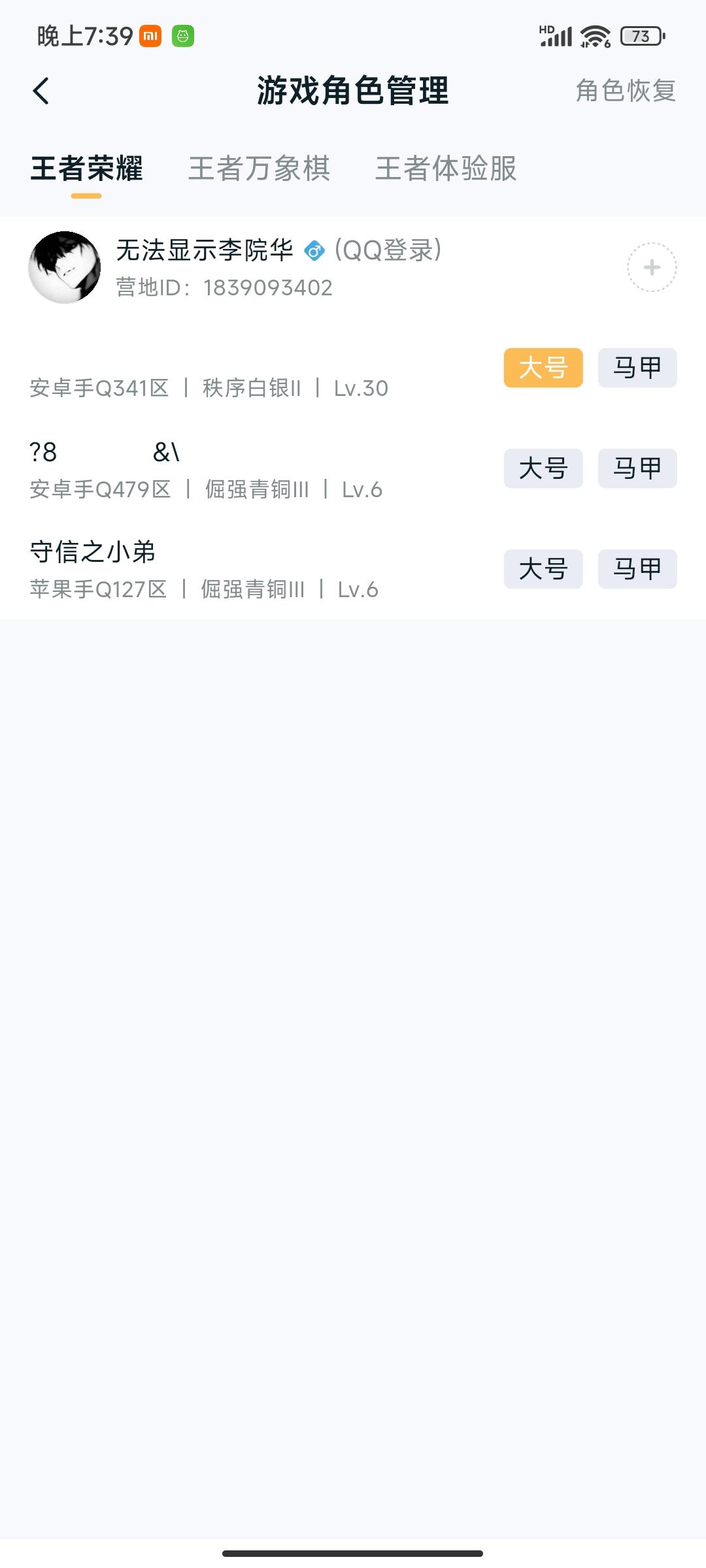
Task: Tap the male gender icon beside the username
Action: tap(315, 251)
